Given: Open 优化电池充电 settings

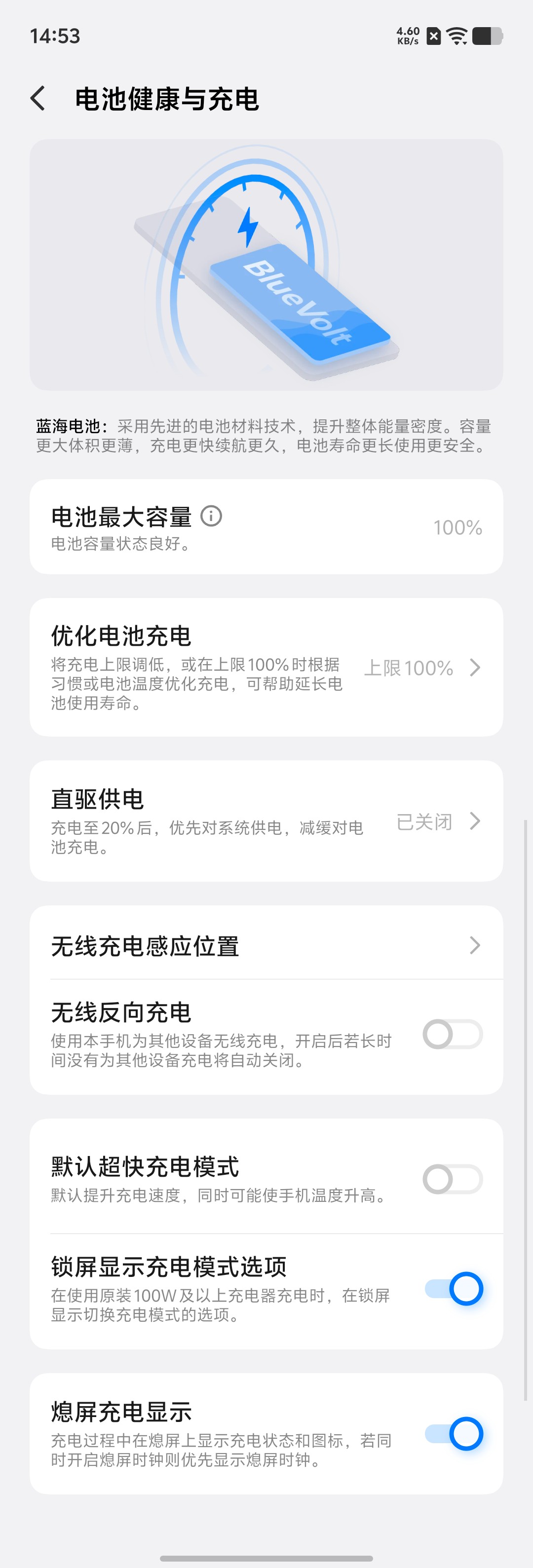Looking at the screenshot, I should point(266,667).
